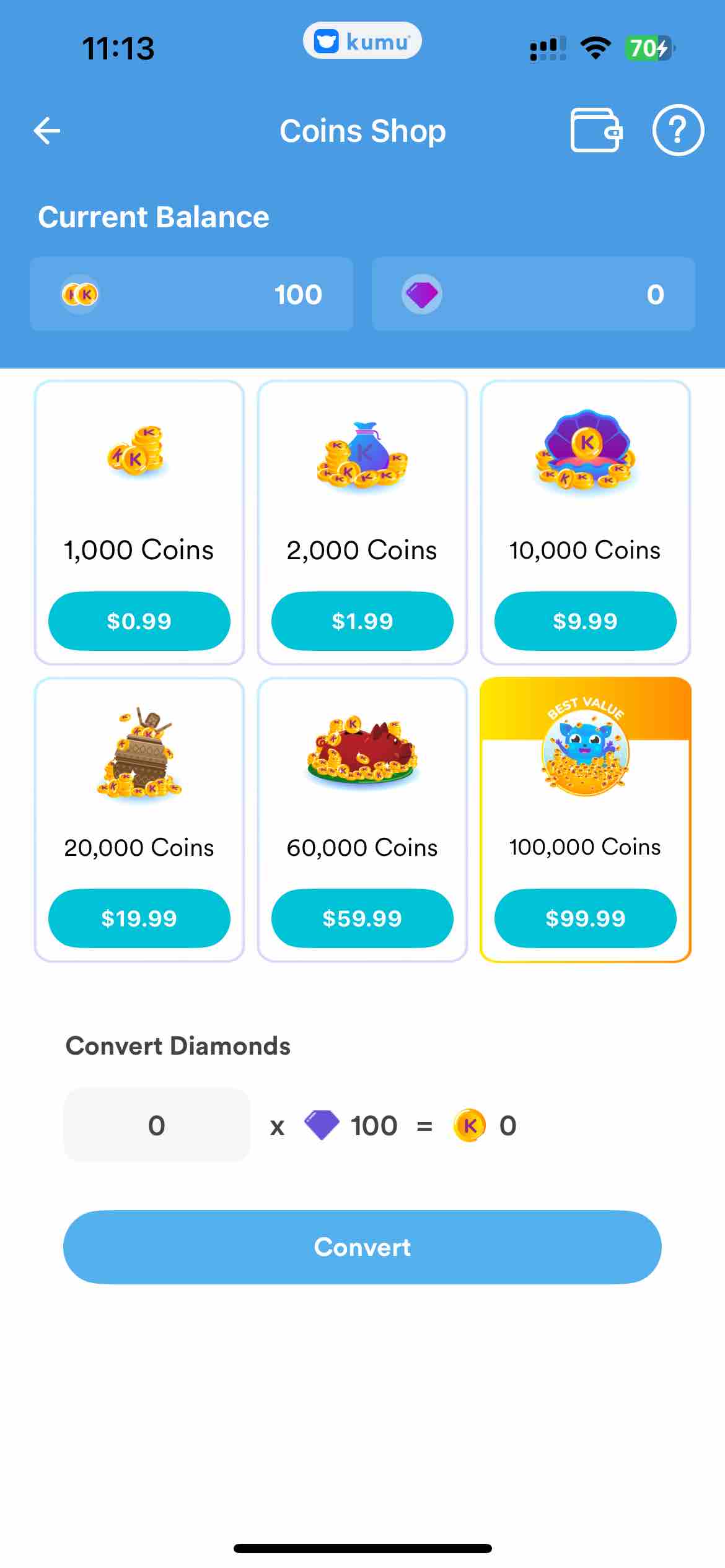Purchase 100,000 Coins for $99.99
The height and width of the screenshot is (1568, 725).
tap(585, 919)
